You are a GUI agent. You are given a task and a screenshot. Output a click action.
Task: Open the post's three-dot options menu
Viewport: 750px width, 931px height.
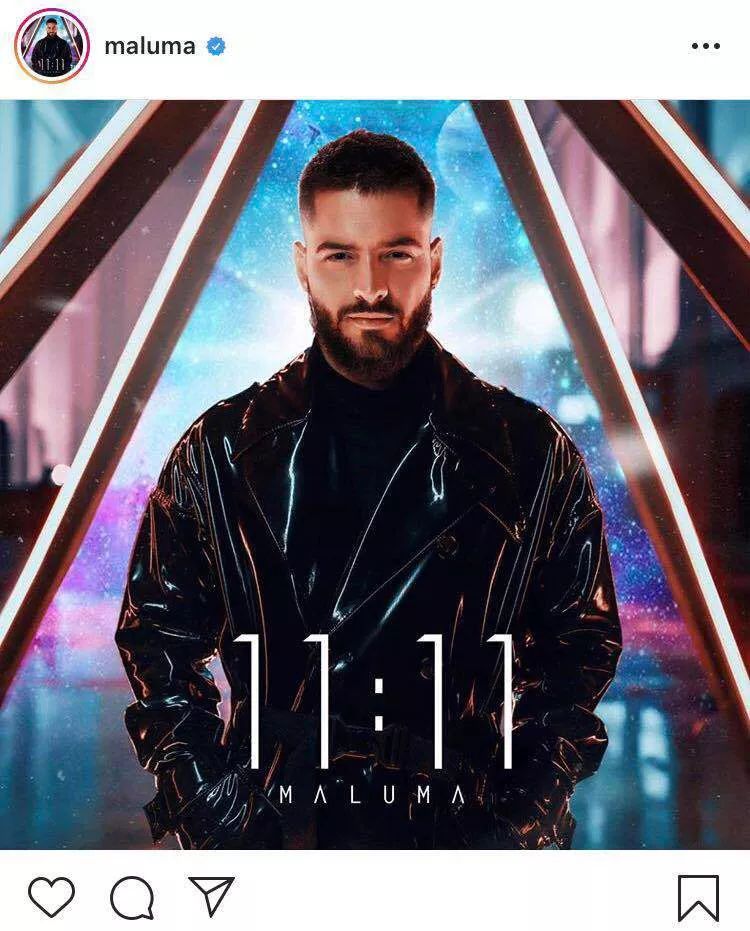pos(705,46)
